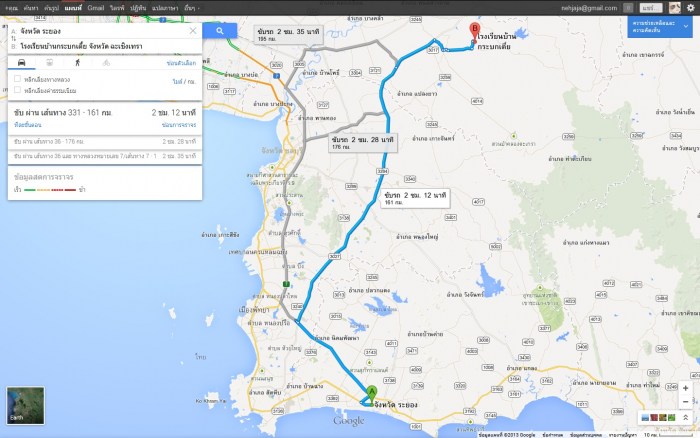Swap start and destination points
This screenshot has height=438, width=700.
(x=11, y=38)
